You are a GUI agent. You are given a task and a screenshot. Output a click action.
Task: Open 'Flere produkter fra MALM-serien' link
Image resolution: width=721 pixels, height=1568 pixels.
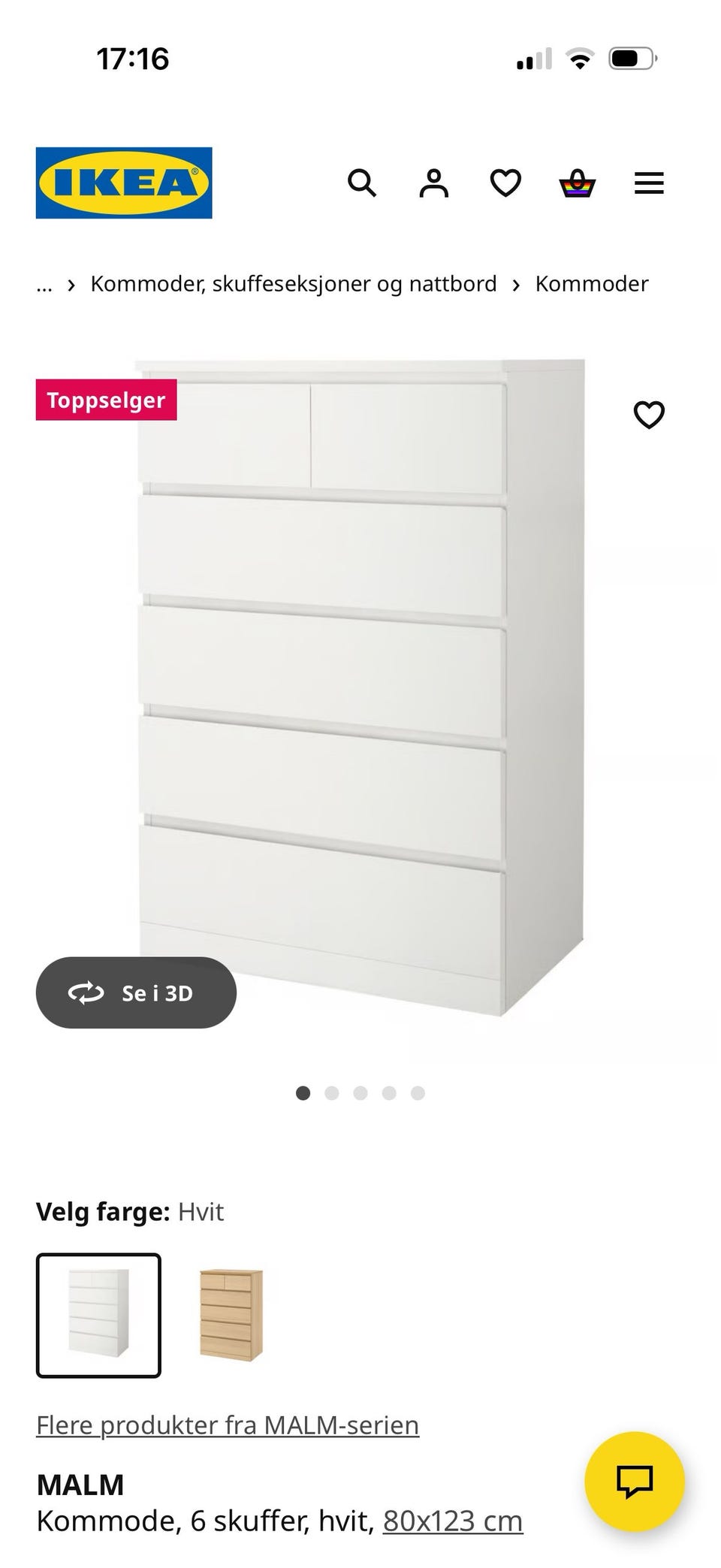pos(228,1424)
